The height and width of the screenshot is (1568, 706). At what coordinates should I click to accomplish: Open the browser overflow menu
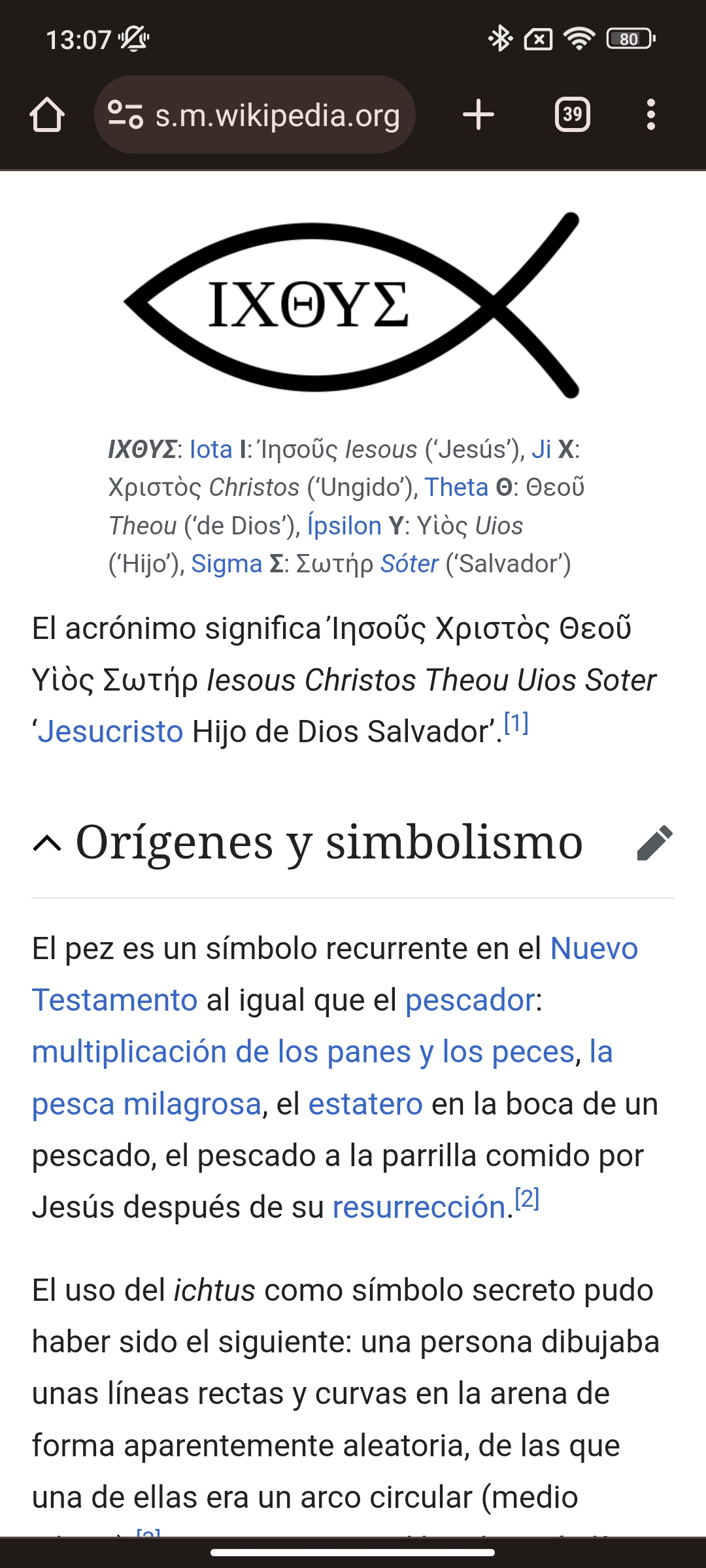650,115
